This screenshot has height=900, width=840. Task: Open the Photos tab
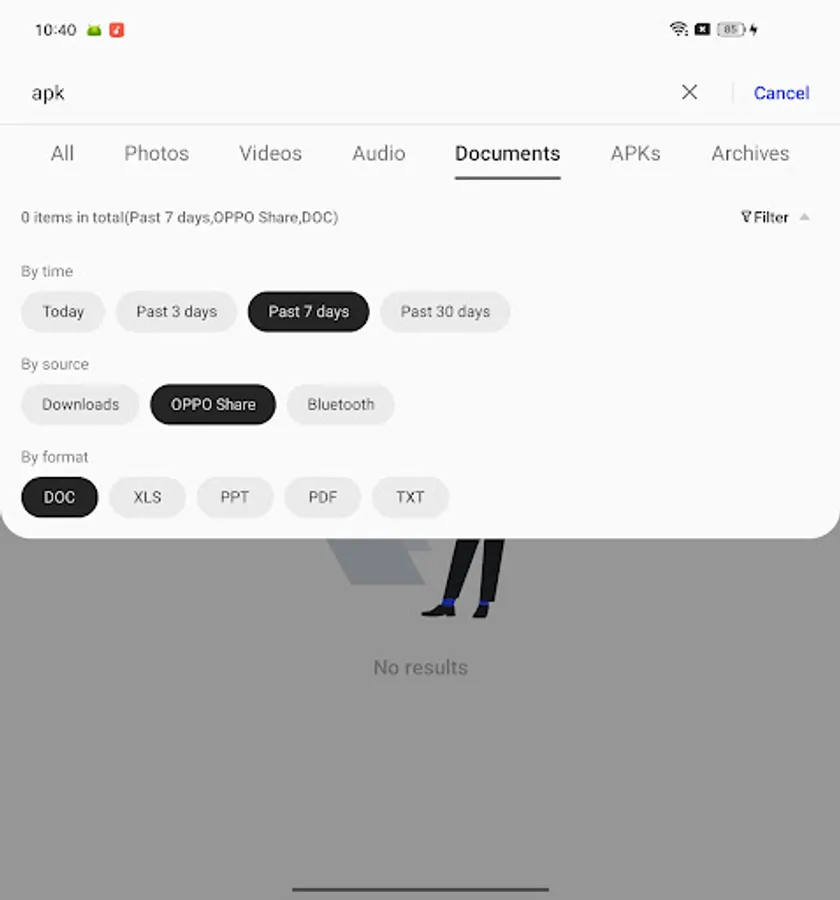pos(156,153)
